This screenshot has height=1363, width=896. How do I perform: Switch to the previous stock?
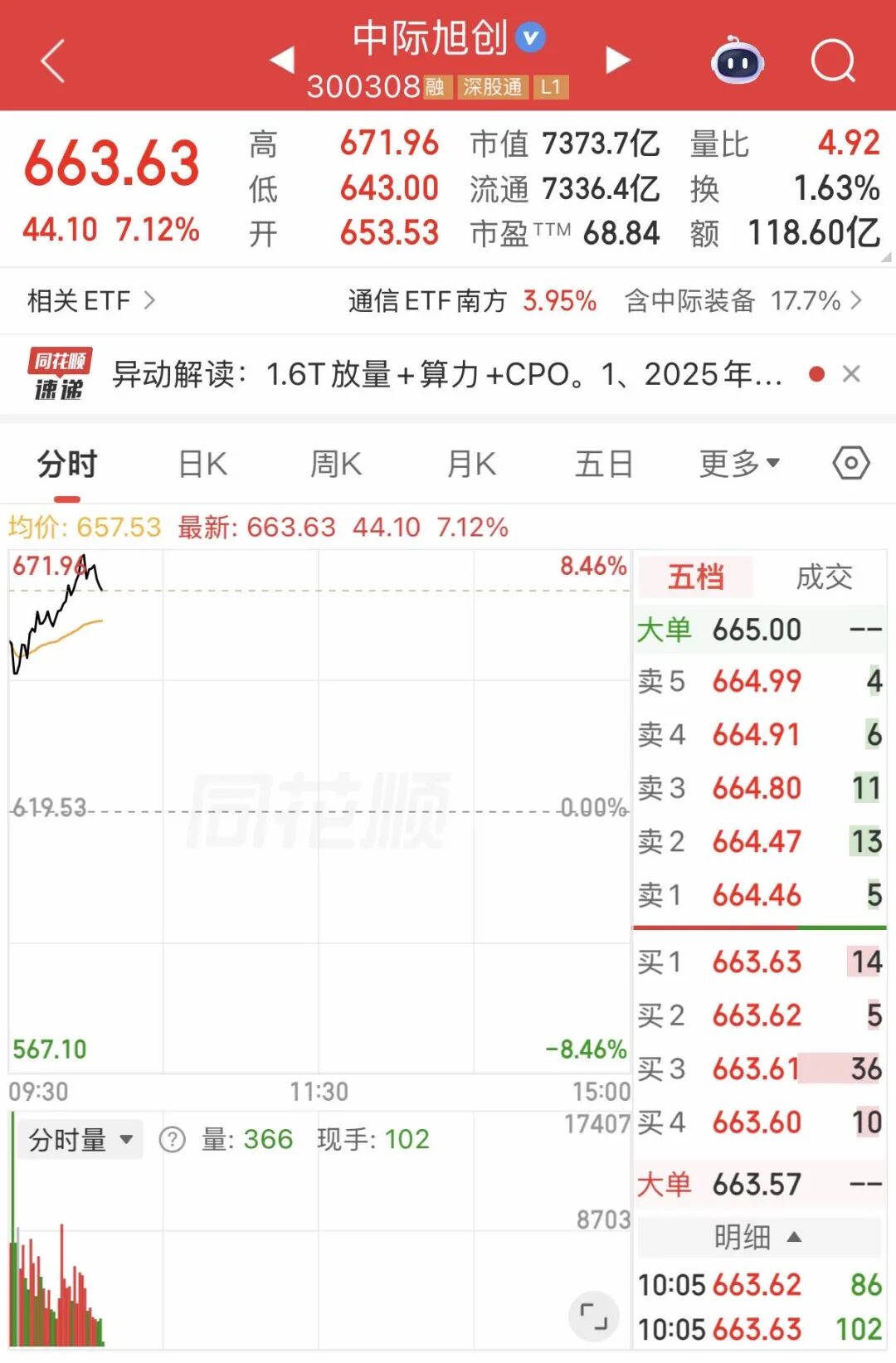click(x=283, y=60)
